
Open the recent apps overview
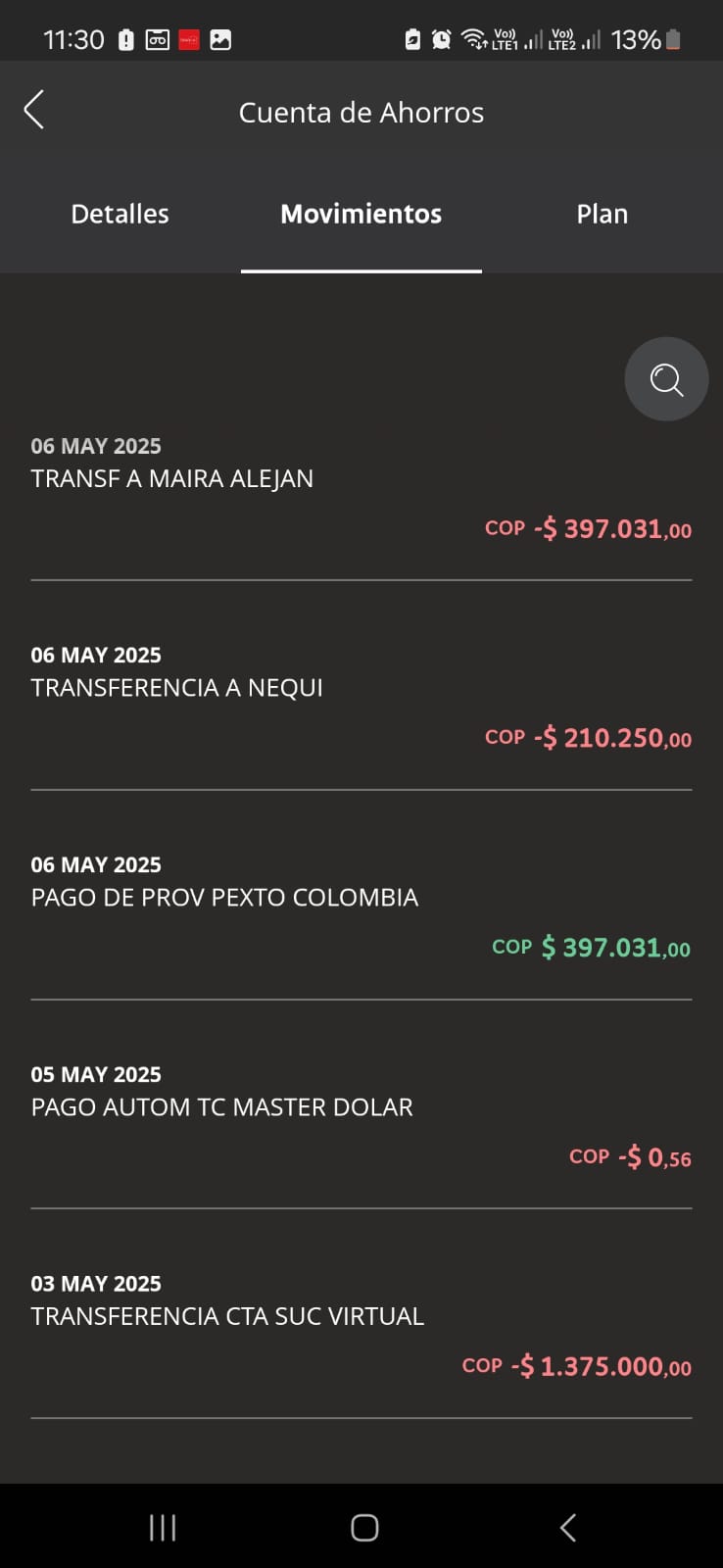[163, 1527]
